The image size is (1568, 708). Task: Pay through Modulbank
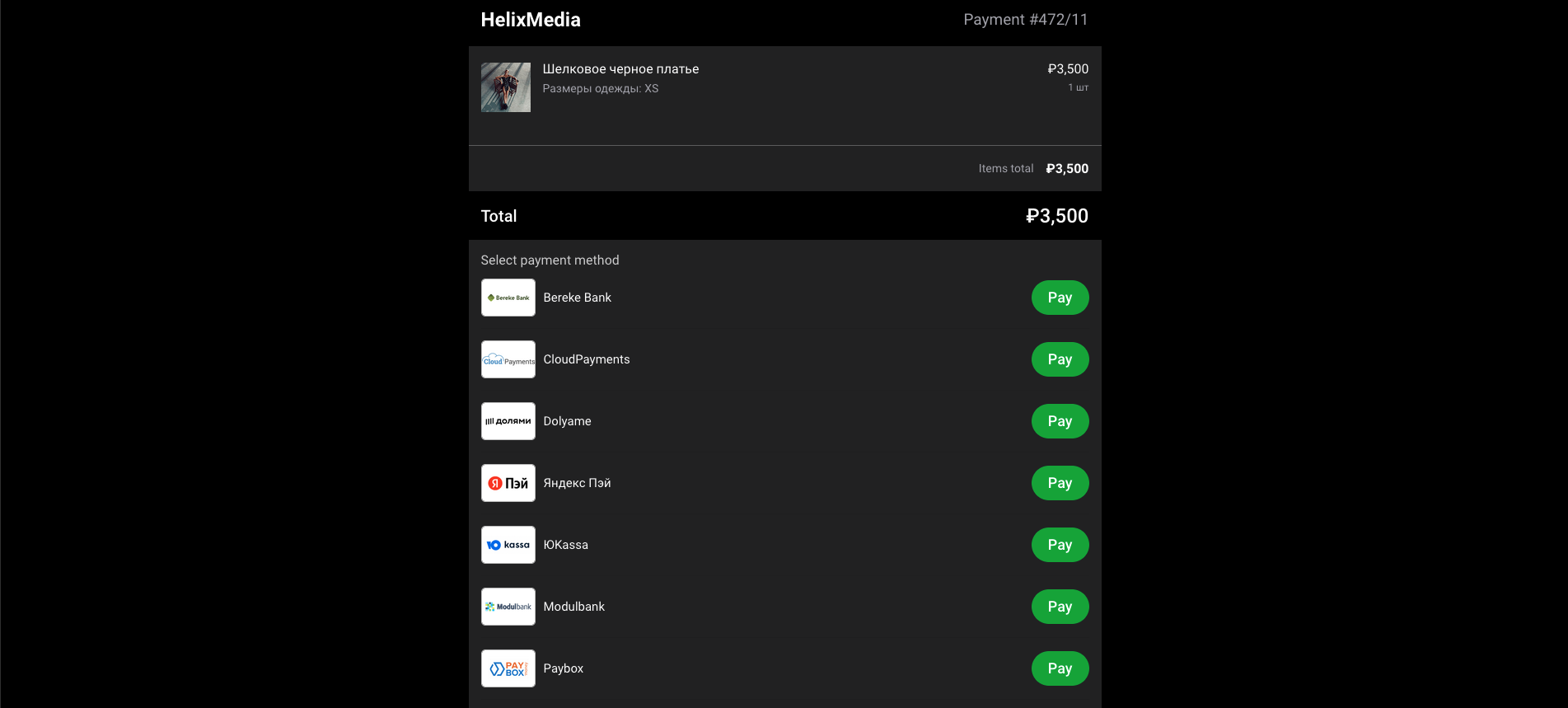(1060, 607)
